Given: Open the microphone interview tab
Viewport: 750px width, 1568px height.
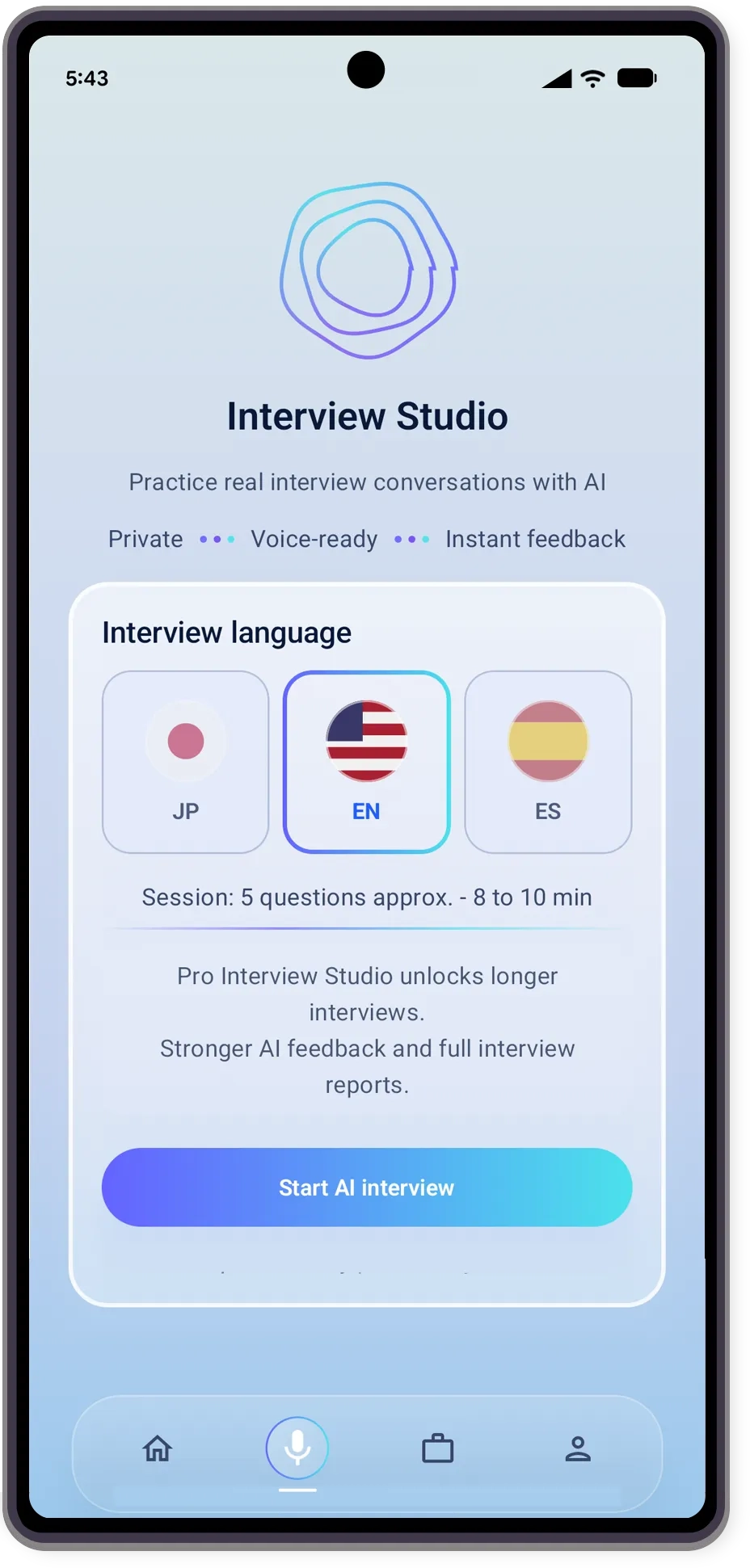Looking at the screenshot, I should 297,1448.
